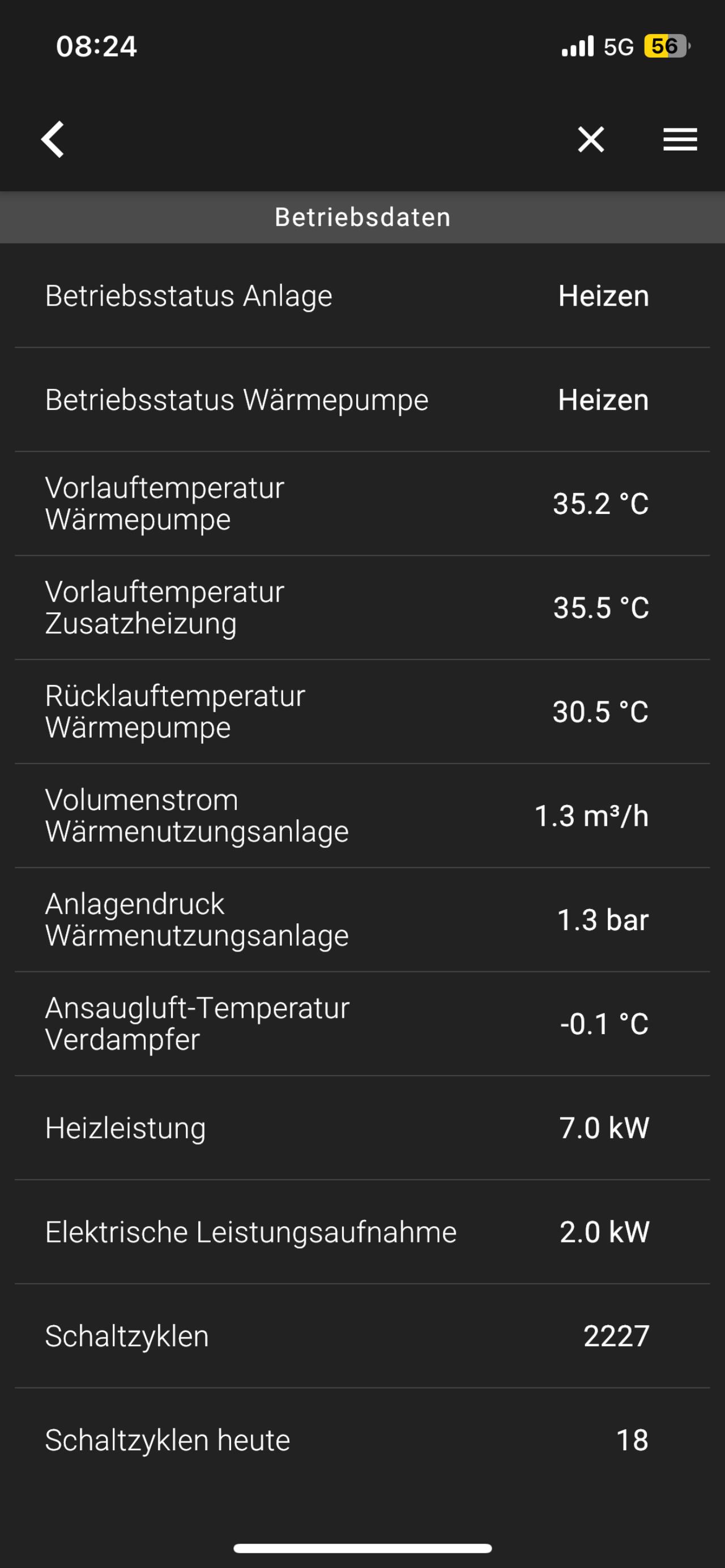Go back using the arrow icon
The width and height of the screenshot is (725, 1568).
[x=53, y=139]
